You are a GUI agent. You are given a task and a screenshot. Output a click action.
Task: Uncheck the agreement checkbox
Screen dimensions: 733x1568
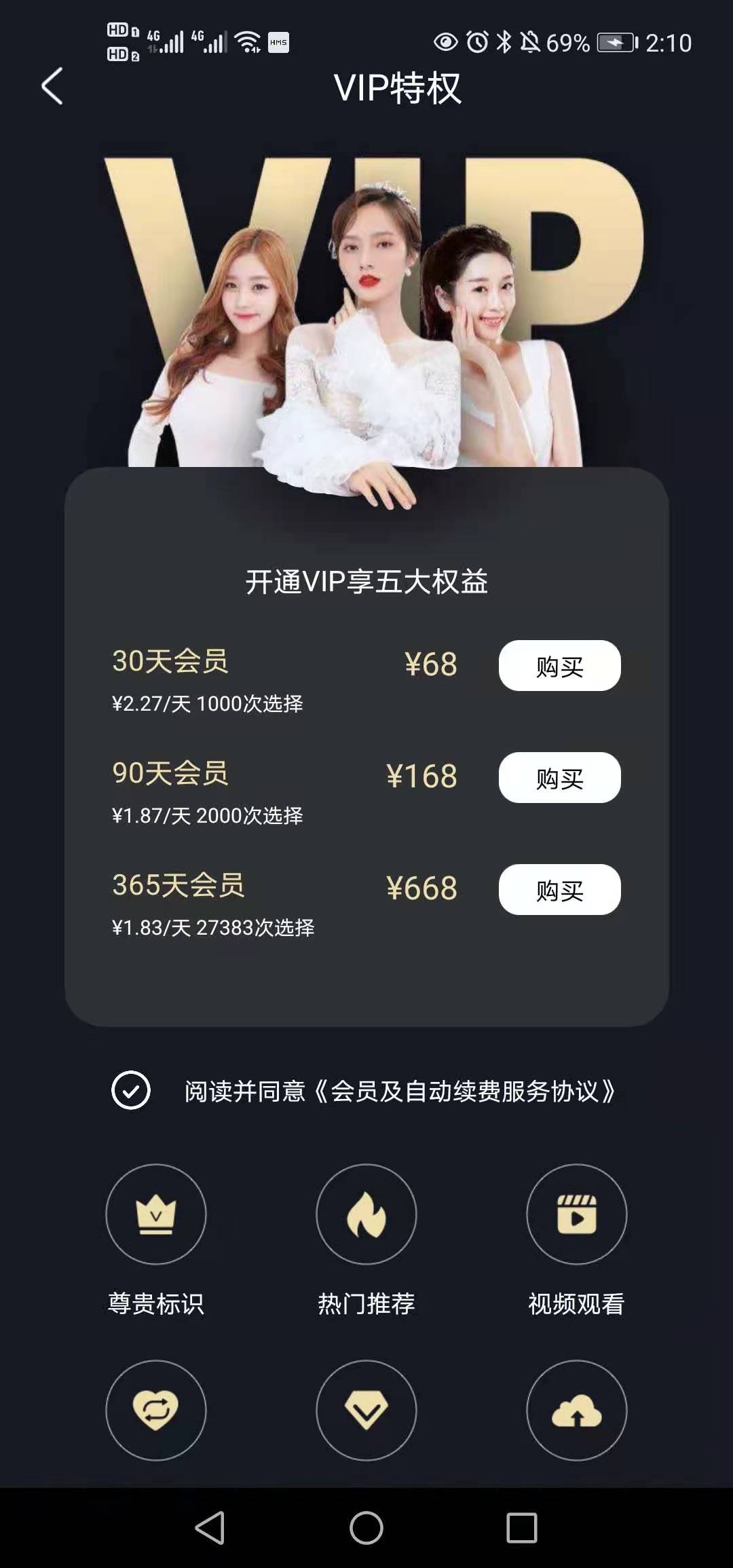click(131, 1090)
